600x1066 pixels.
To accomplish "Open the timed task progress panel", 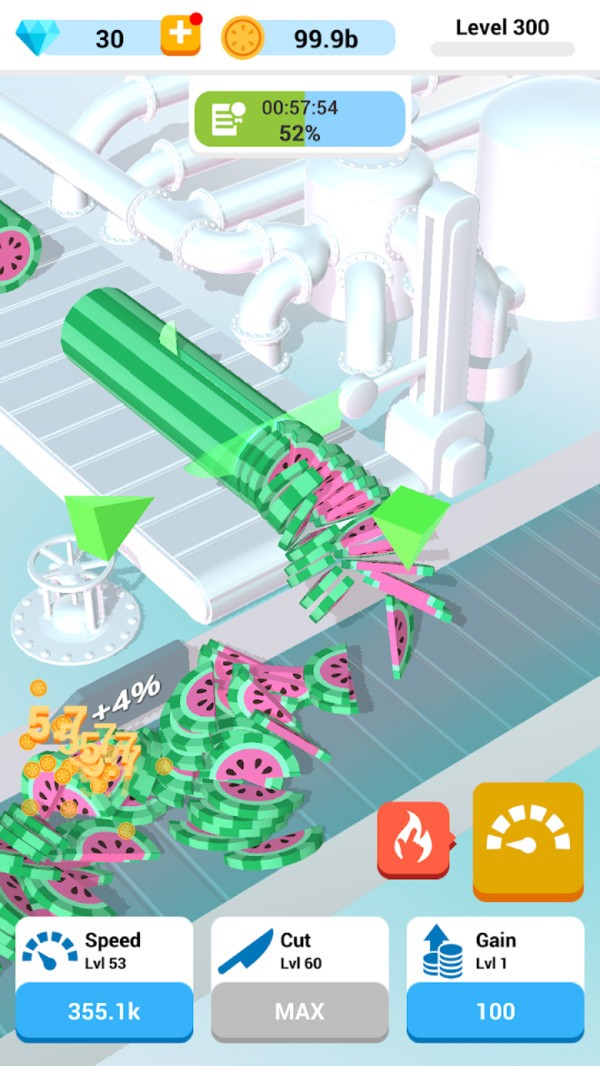I will click(x=299, y=120).
